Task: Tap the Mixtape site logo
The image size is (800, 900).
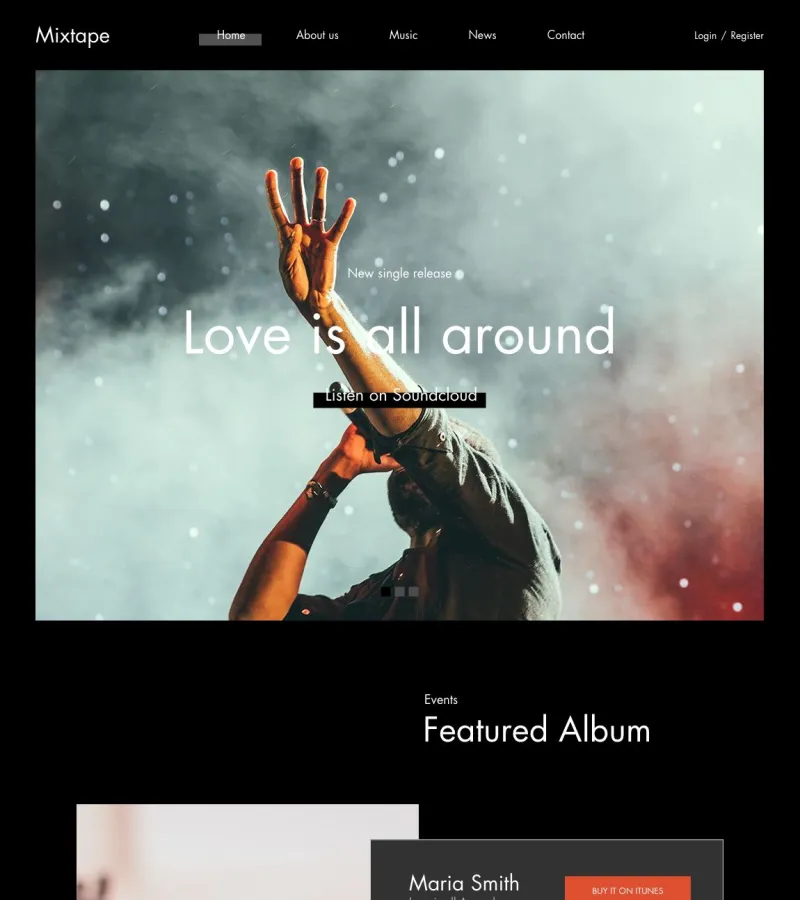Action: (x=72, y=36)
